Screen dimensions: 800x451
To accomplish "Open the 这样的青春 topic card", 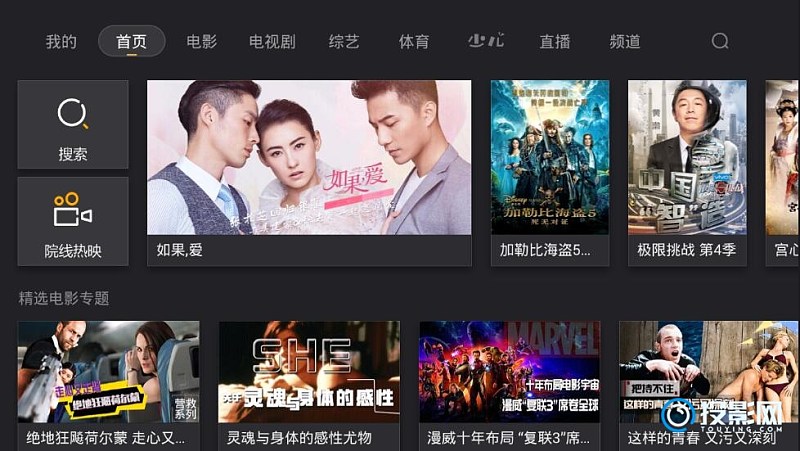I will tap(708, 383).
